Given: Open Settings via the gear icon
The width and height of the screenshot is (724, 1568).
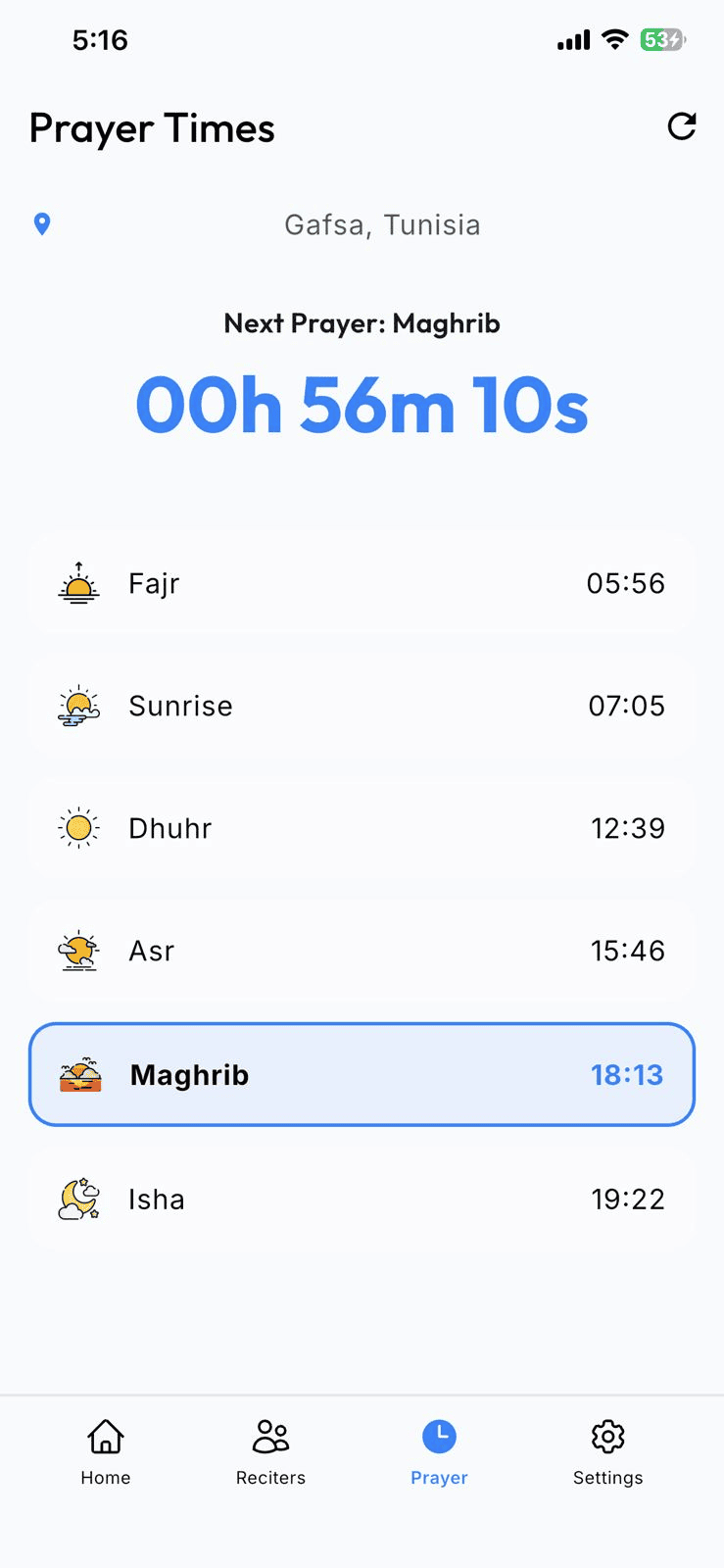Looking at the screenshot, I should (607, 1437).
